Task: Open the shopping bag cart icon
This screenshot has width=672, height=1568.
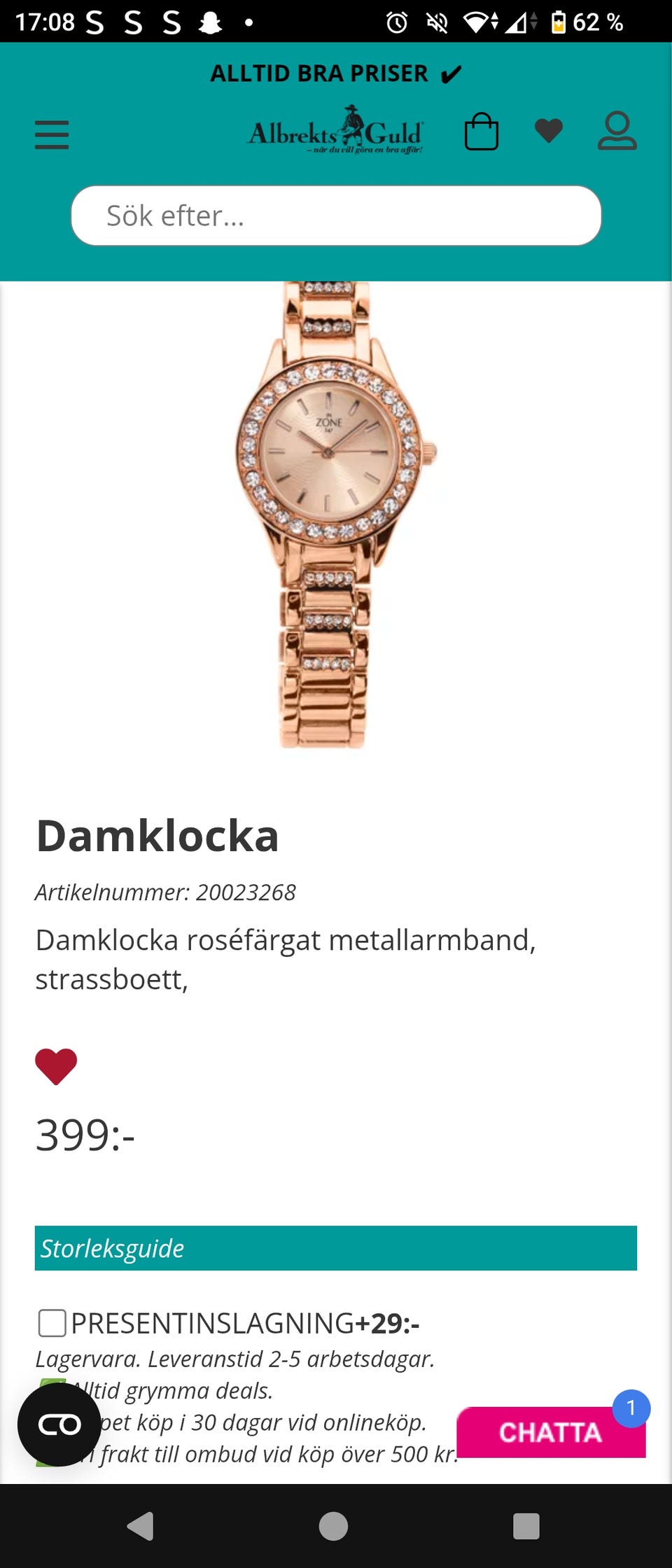Action: [x=482, y=132]
